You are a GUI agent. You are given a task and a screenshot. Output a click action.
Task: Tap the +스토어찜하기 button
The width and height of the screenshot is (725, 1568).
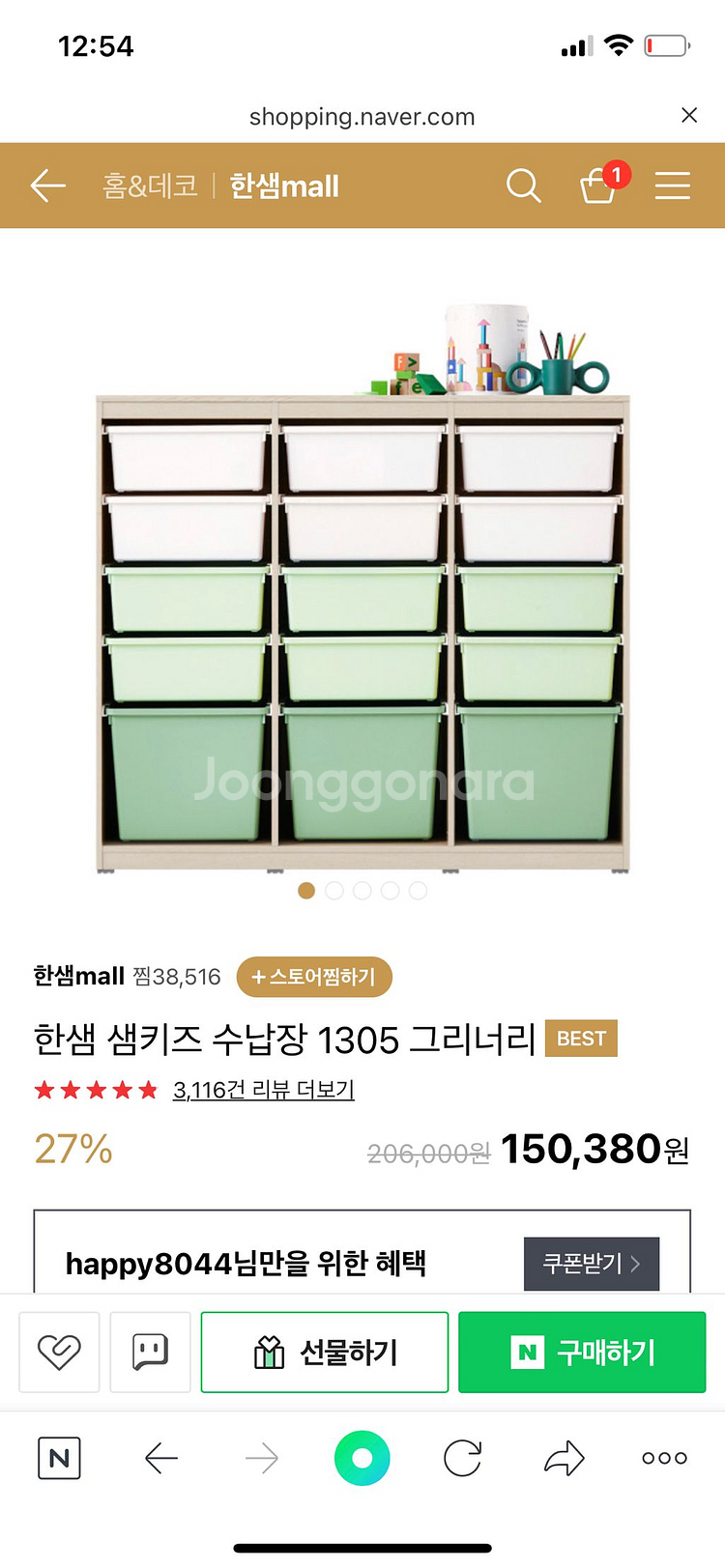point(314,977)
